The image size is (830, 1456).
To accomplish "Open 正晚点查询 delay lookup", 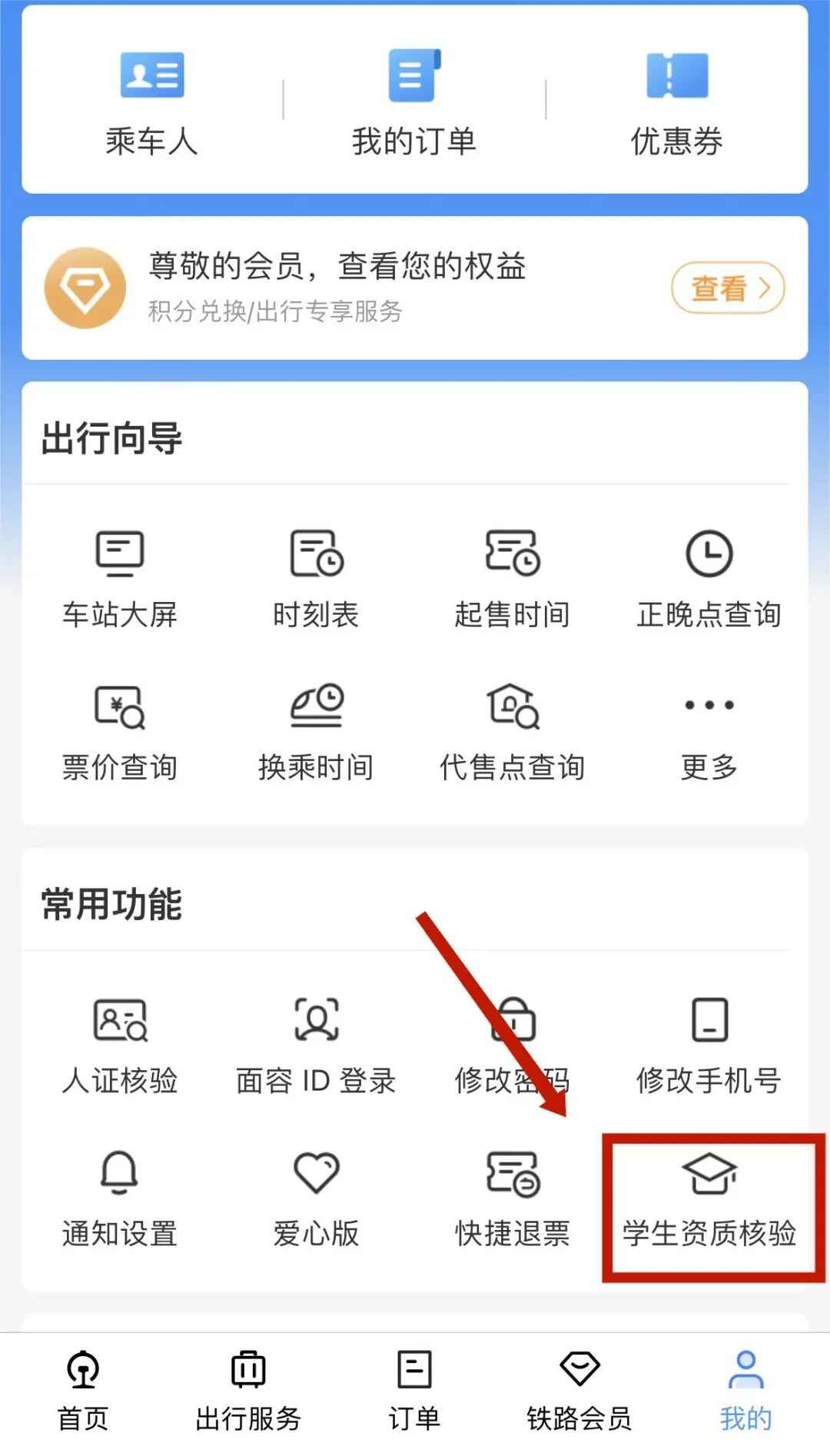I will click(709, 578).
